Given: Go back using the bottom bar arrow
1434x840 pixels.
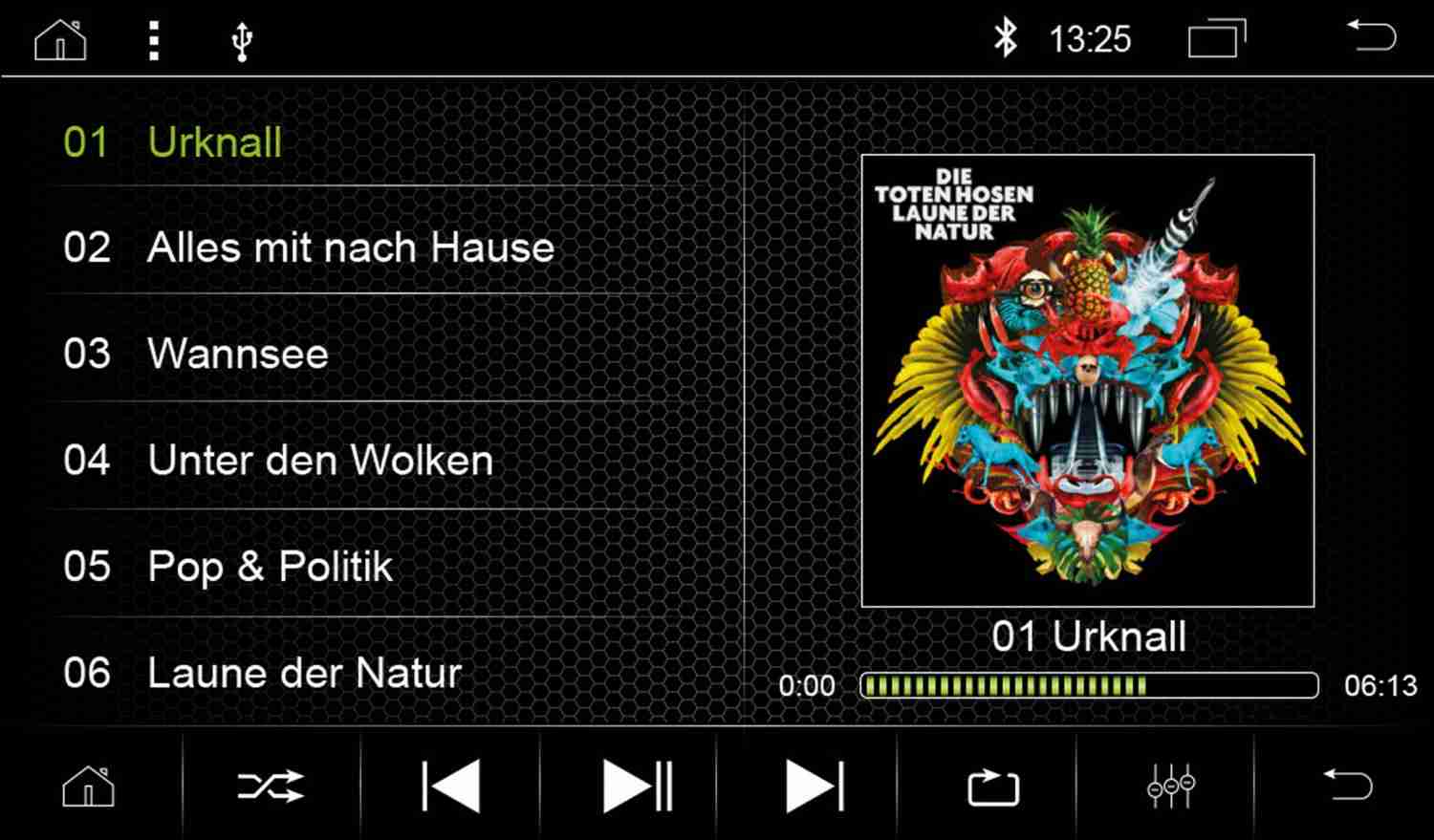Looking at the screenshot, I should [x=1348, y=785].
